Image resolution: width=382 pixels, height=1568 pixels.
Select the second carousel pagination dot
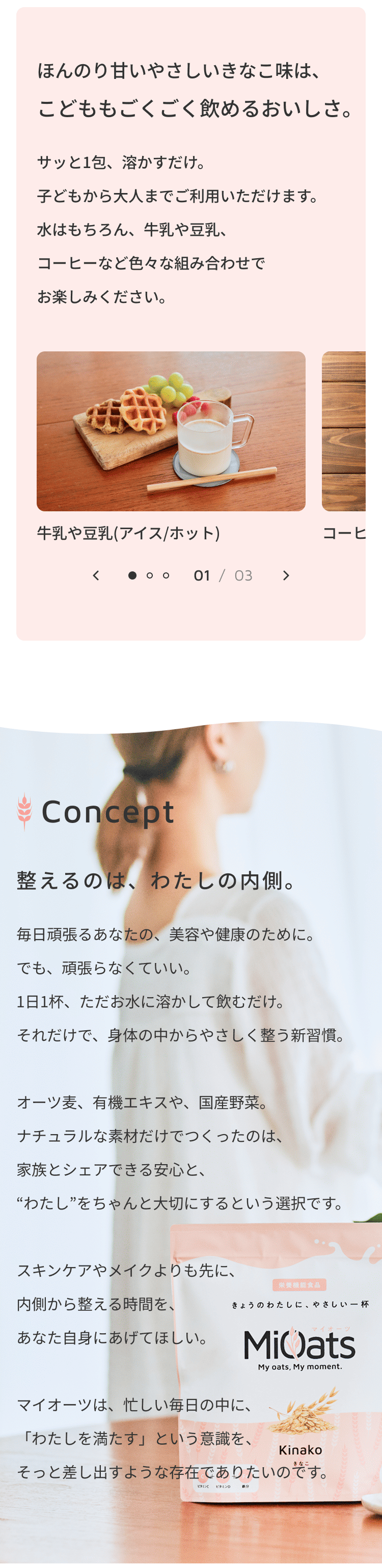149,575
